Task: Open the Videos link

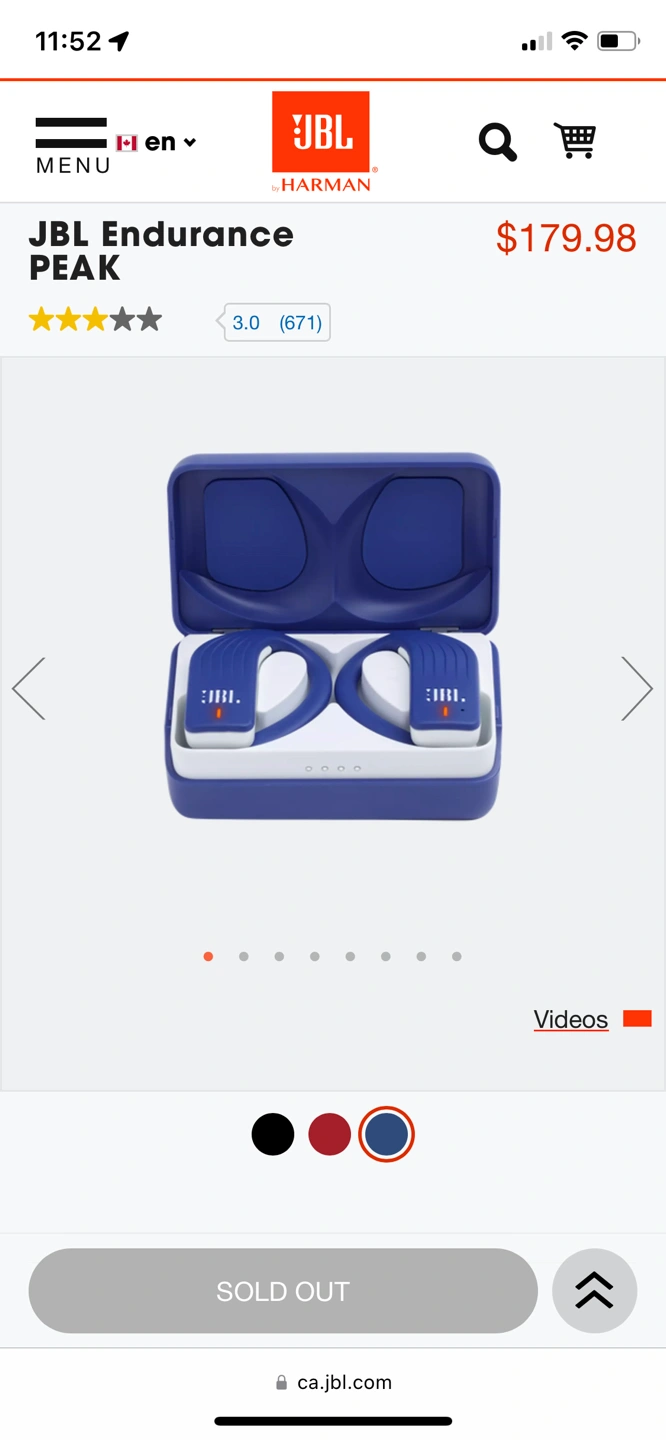Action: (x=571, y=1019)
